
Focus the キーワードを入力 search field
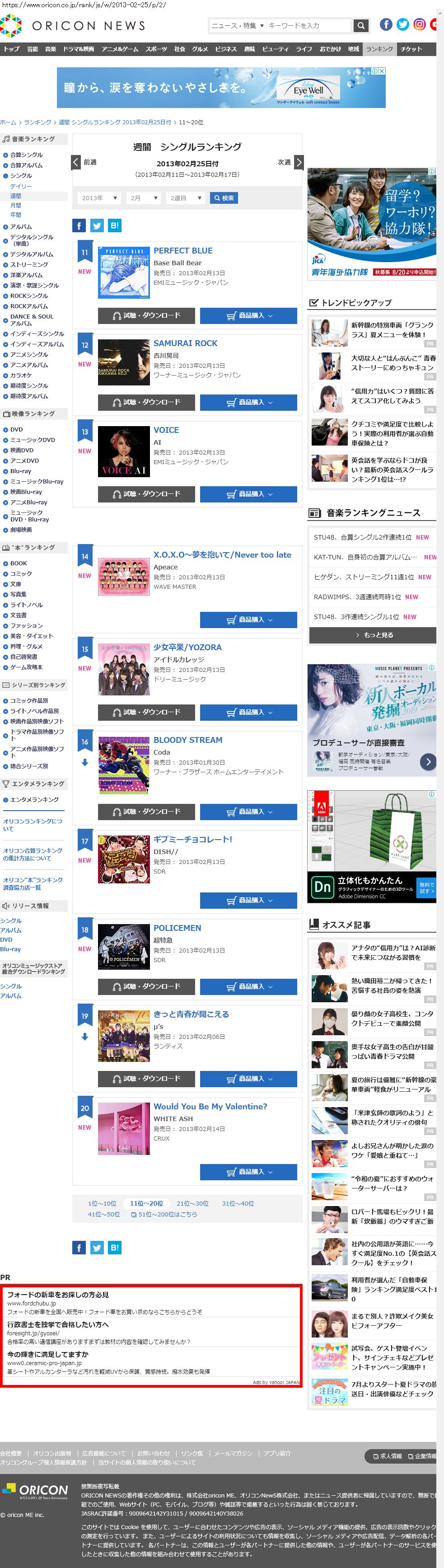(x=308, y=26)
